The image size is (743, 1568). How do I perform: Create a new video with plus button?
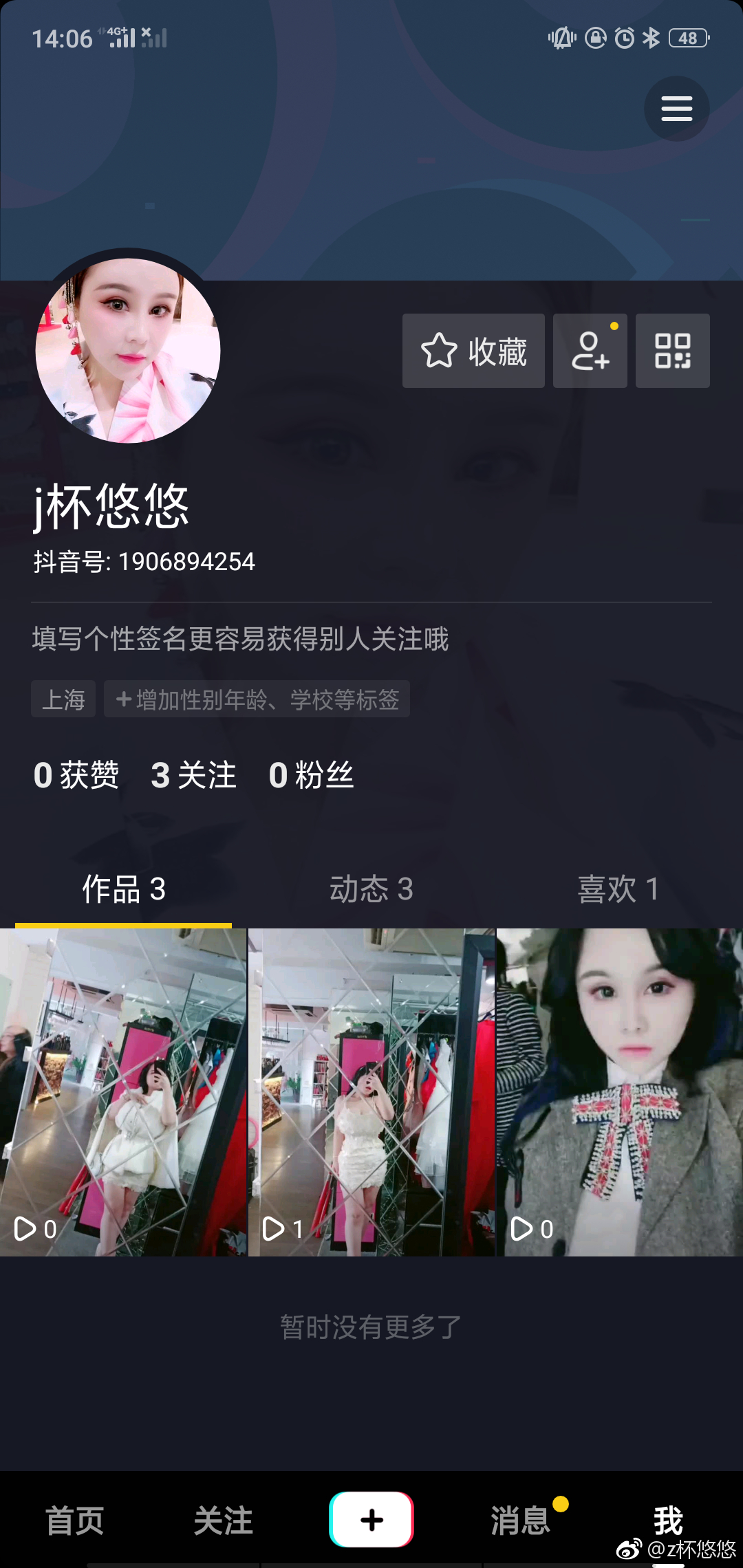pos(371,1519)
